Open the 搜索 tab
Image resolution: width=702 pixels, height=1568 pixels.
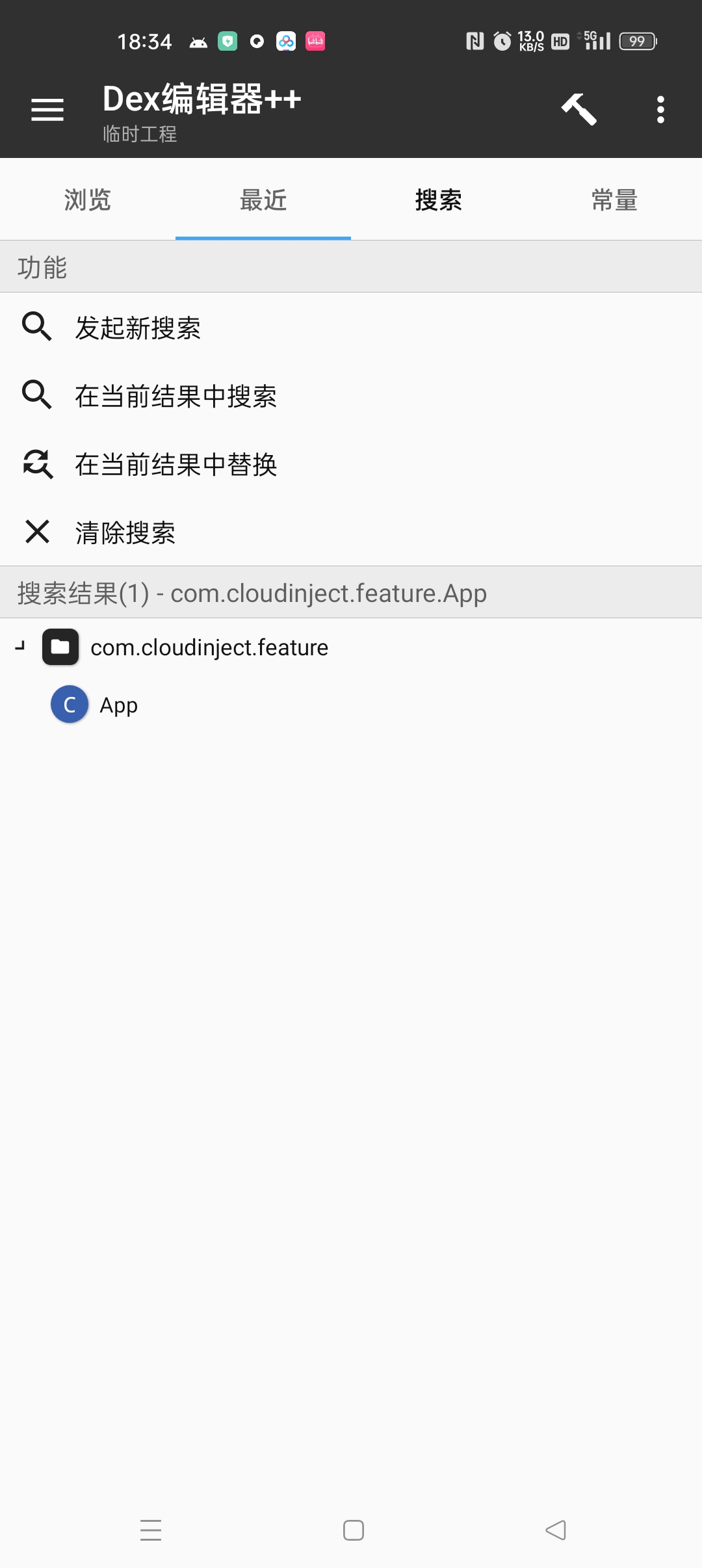point(438,200)
